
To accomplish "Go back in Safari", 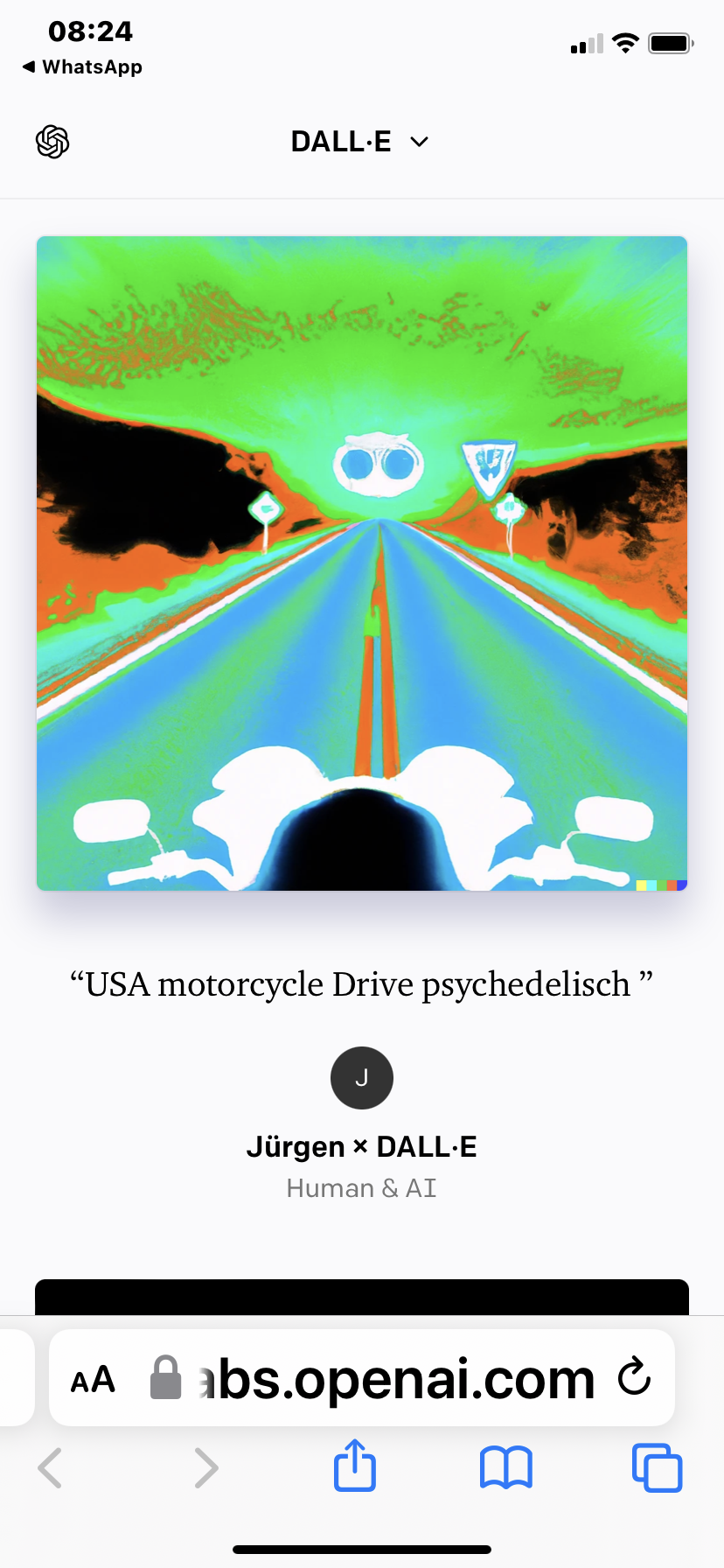I will pyautogui.click(x=51, y=1467).
